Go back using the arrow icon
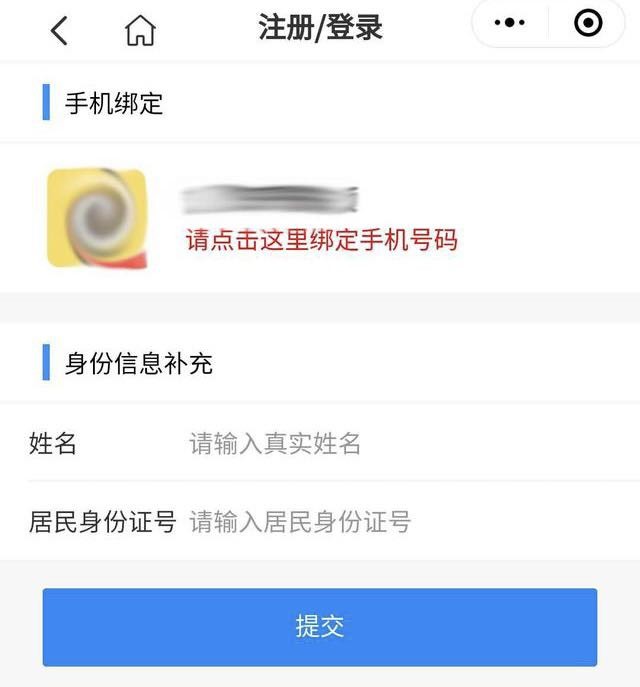The image size is (640, 687). pyautogui.click(x=59, y=30)
